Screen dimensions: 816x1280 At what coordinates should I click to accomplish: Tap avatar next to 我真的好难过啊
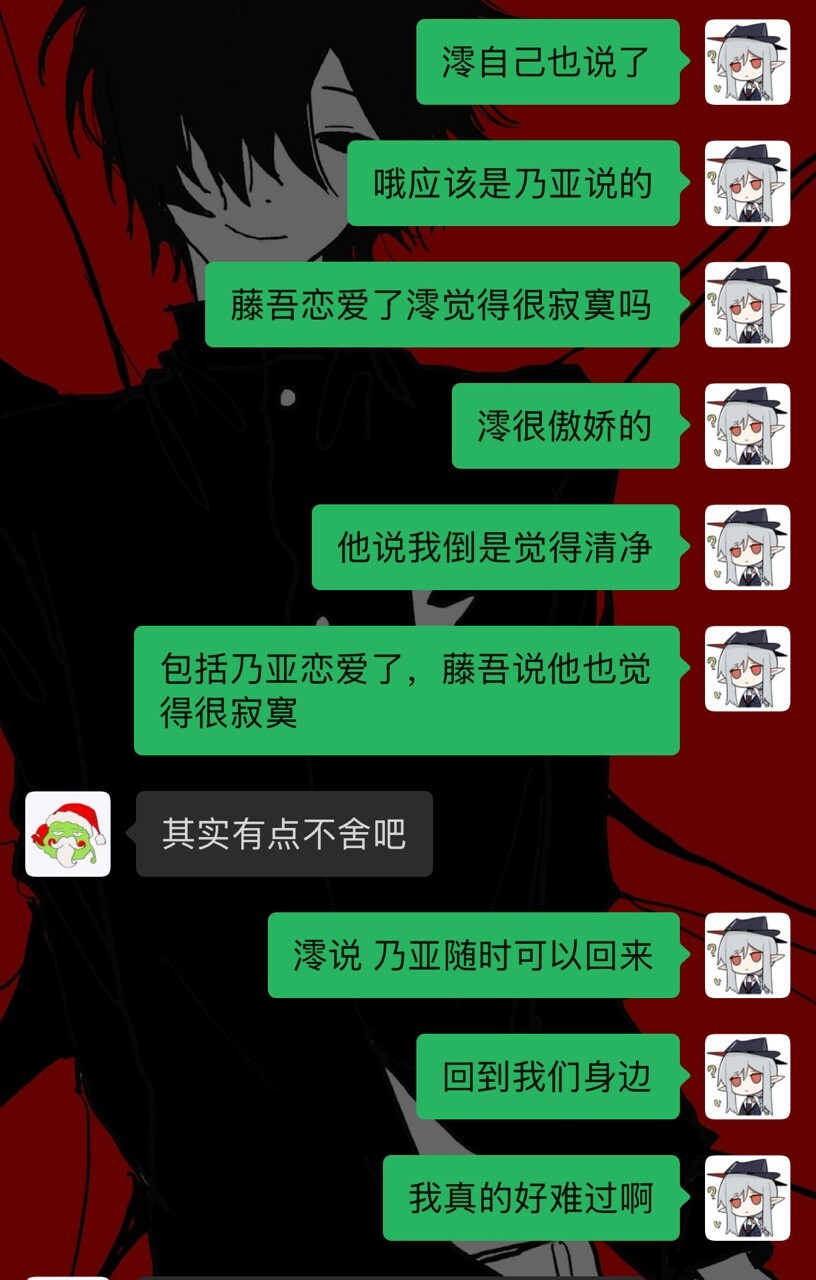pyautogui.click(x=747, y=1197)
